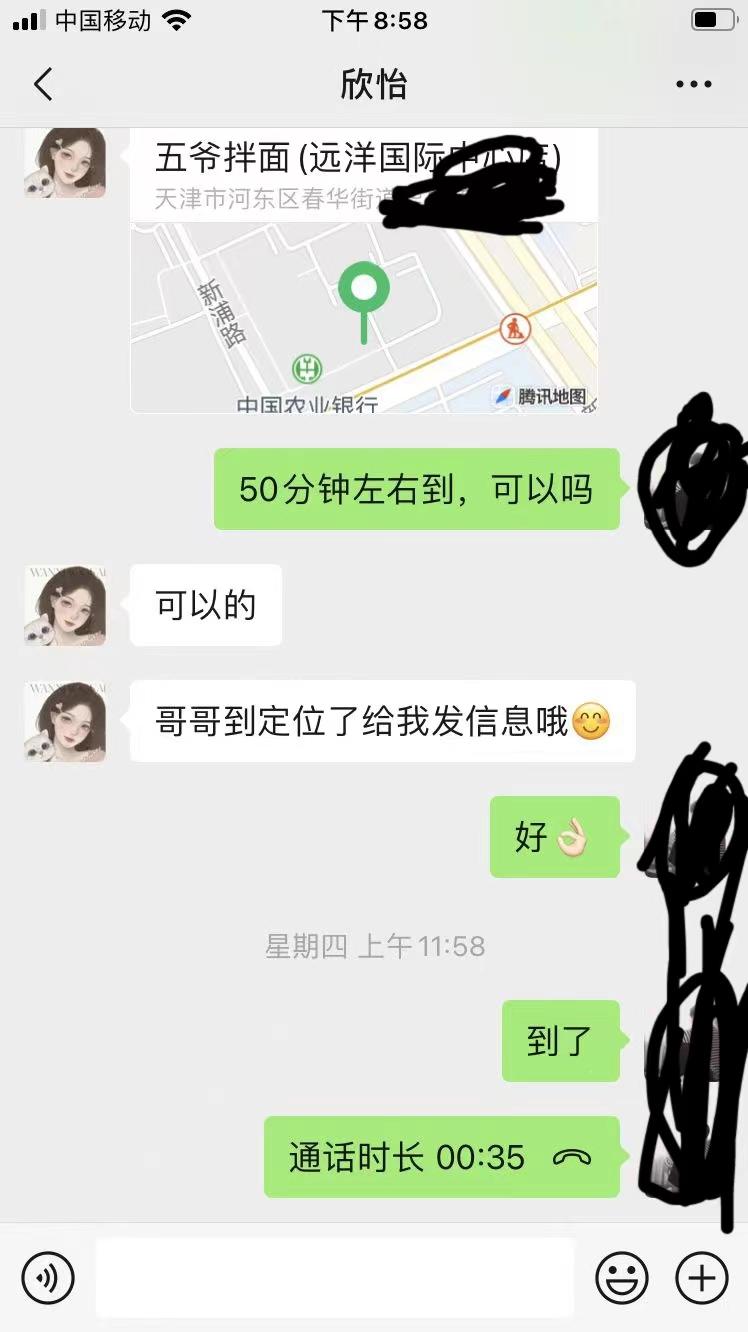This screenshot has width=748, height=1332.
Task: Redial from the 通话时长 00:35 call bubble
Action: (441, 1157)
